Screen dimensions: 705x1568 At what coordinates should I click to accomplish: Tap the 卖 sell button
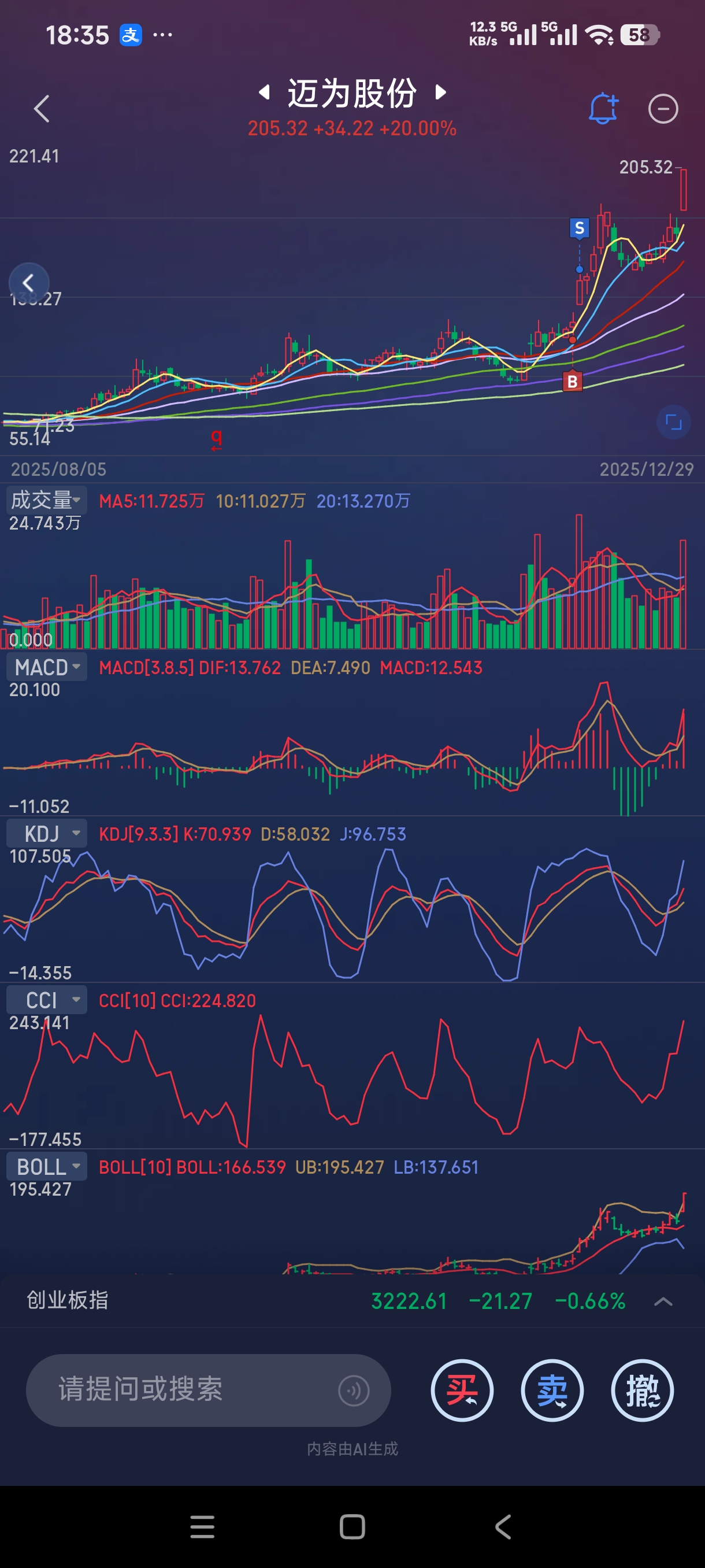tap(552, 1391)
